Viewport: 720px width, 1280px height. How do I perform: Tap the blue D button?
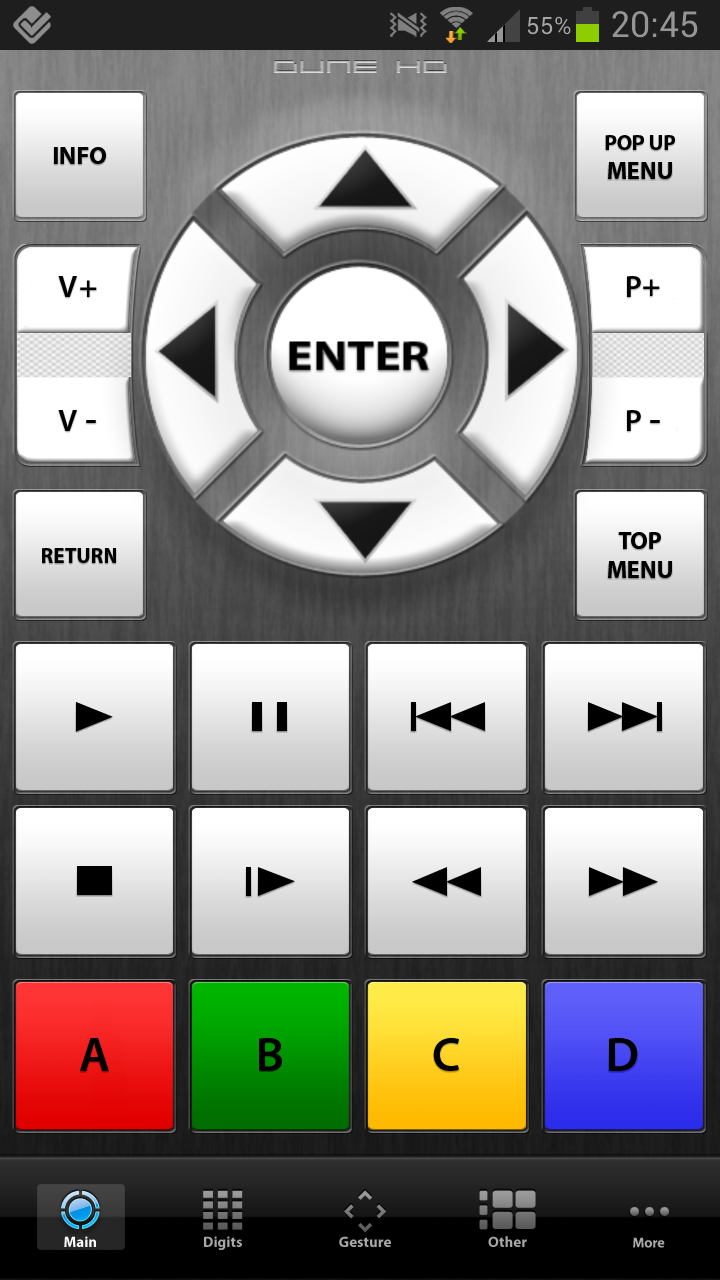pos(624,1055)
